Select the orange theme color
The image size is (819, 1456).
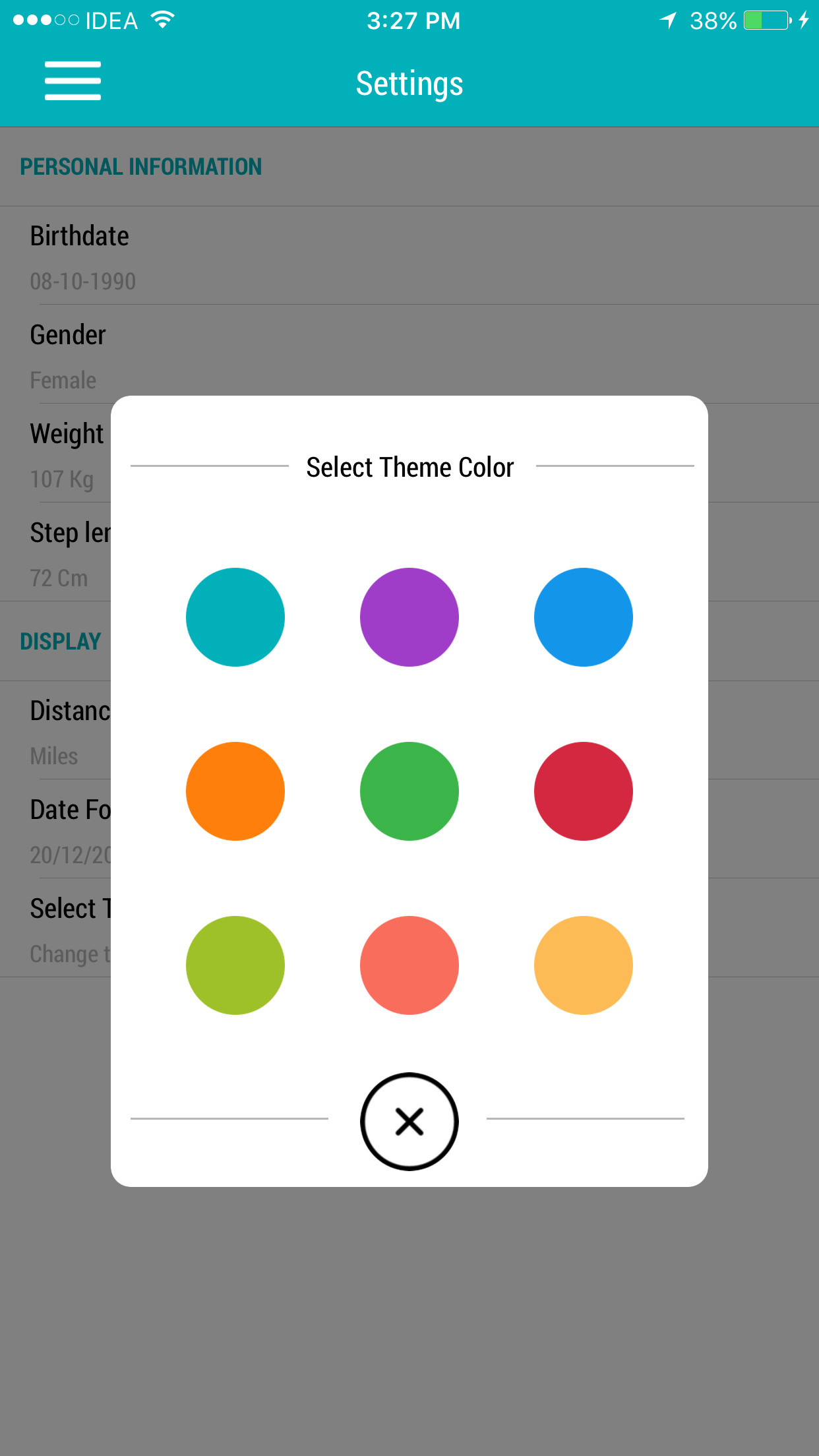click(235, 791)
